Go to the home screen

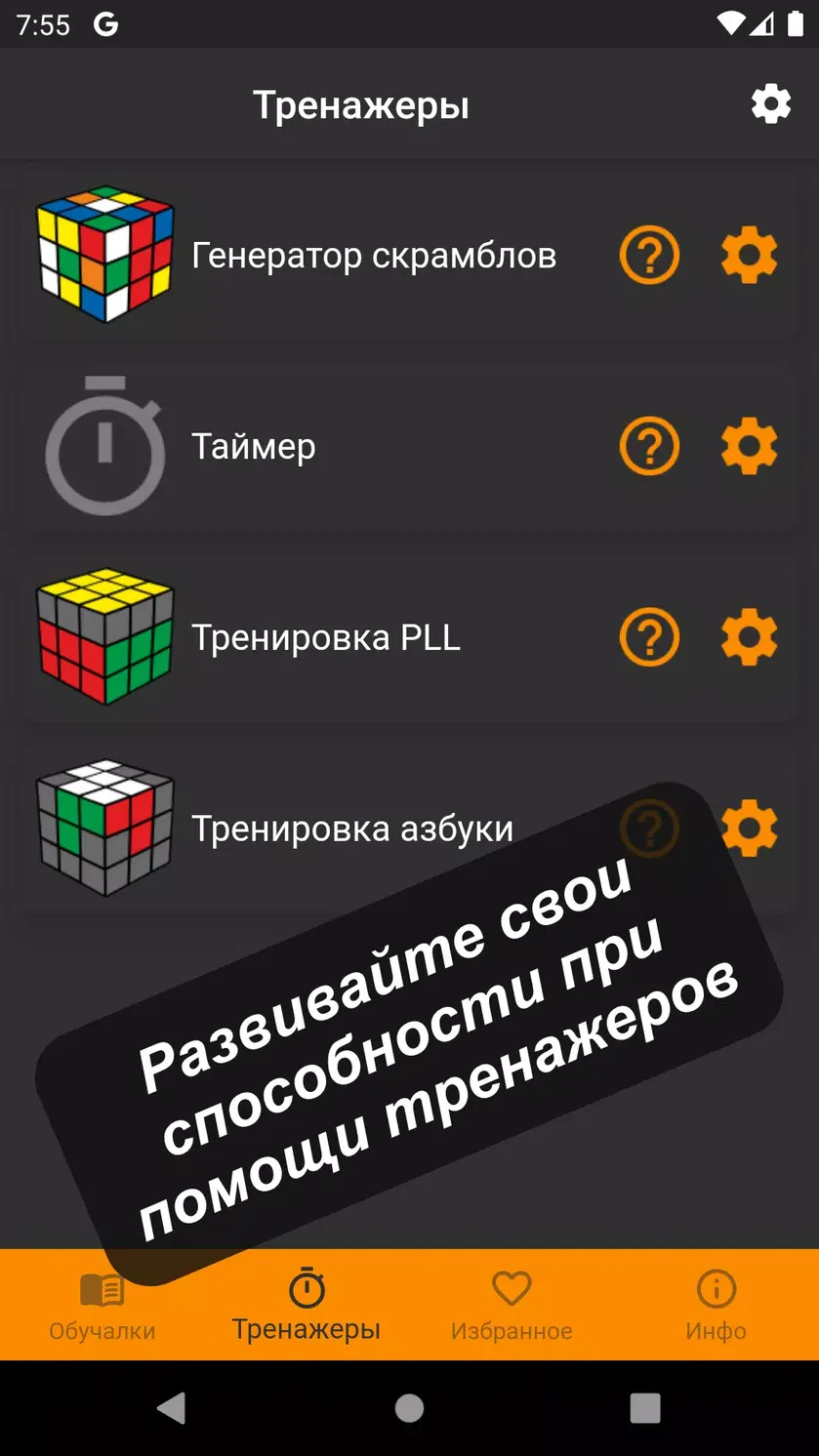(409, 1407)
